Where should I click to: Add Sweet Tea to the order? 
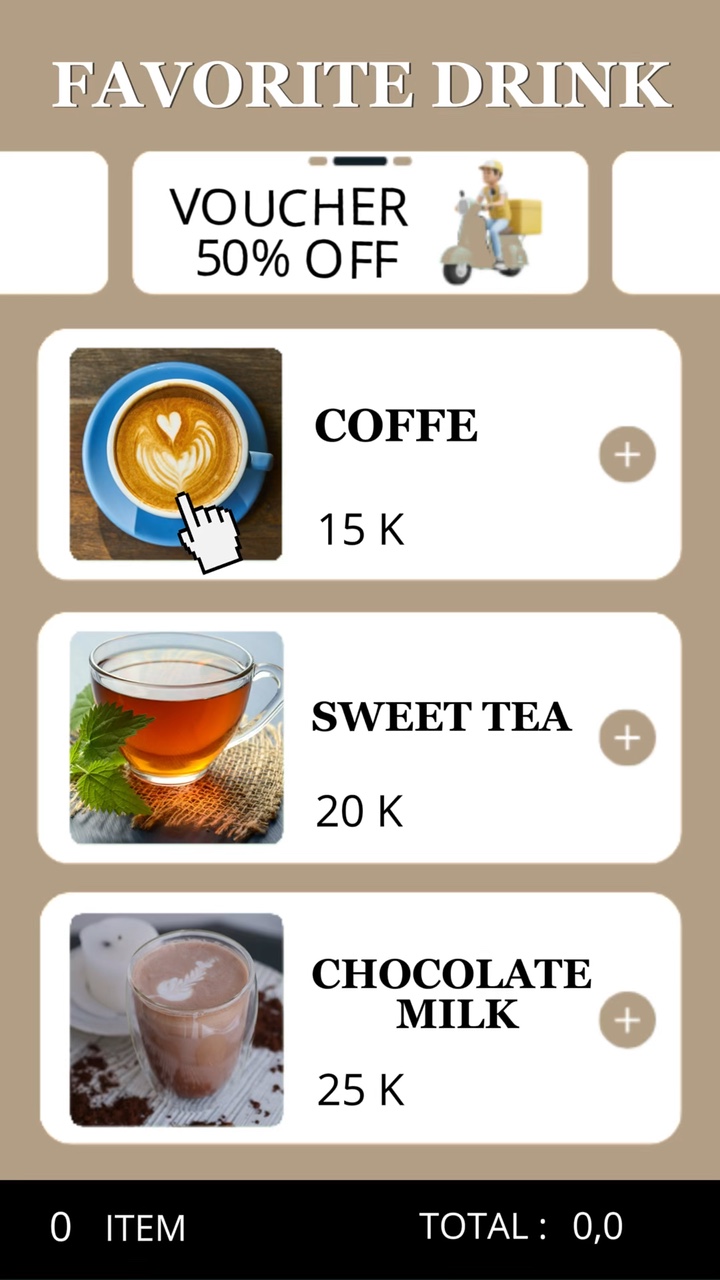(x=627, y=738)
